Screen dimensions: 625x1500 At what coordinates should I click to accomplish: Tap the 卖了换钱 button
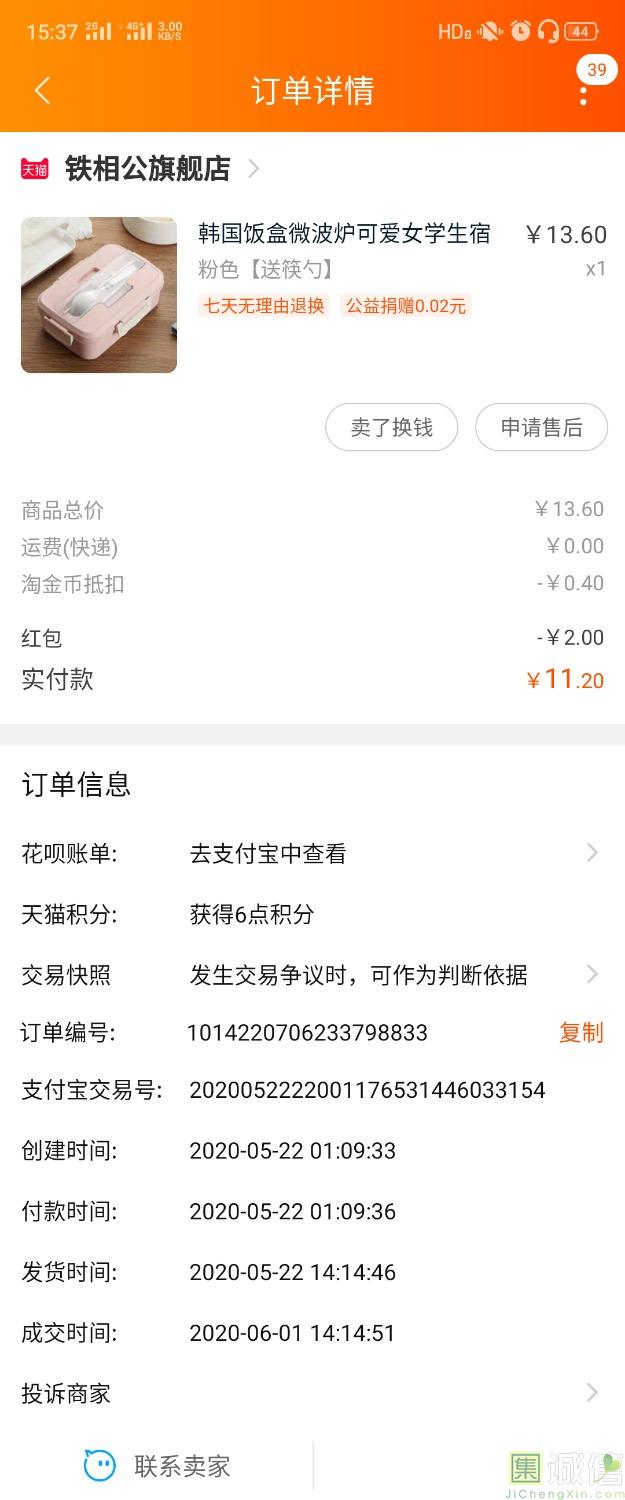click(x=391, y=428)
